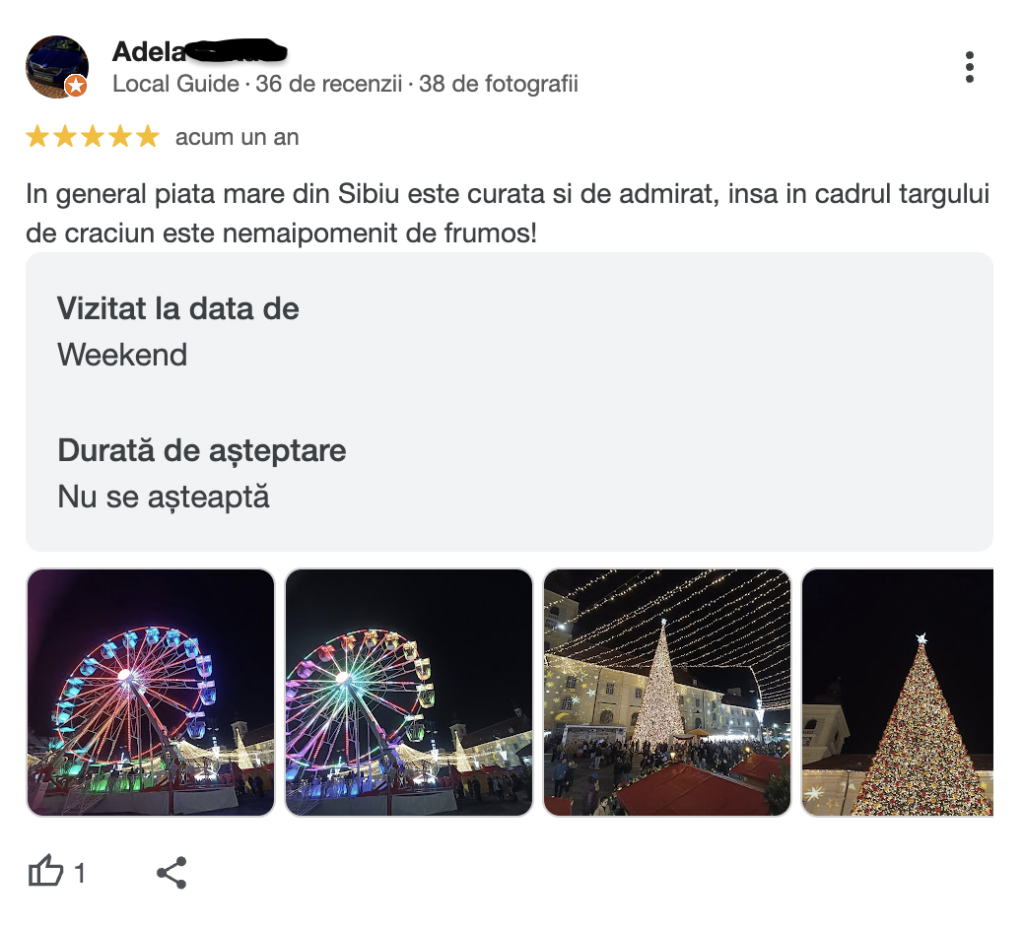Open the first red Ferris wheel photo
This screenshot has width=1024, height=929.
pos(150,692)
